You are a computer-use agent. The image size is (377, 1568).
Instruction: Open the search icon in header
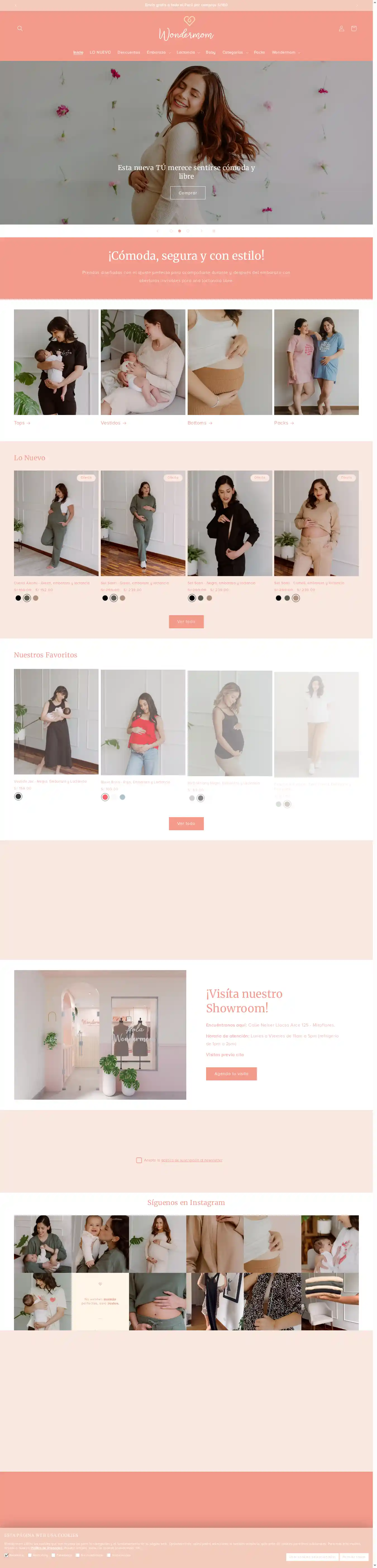pos(20,28)
